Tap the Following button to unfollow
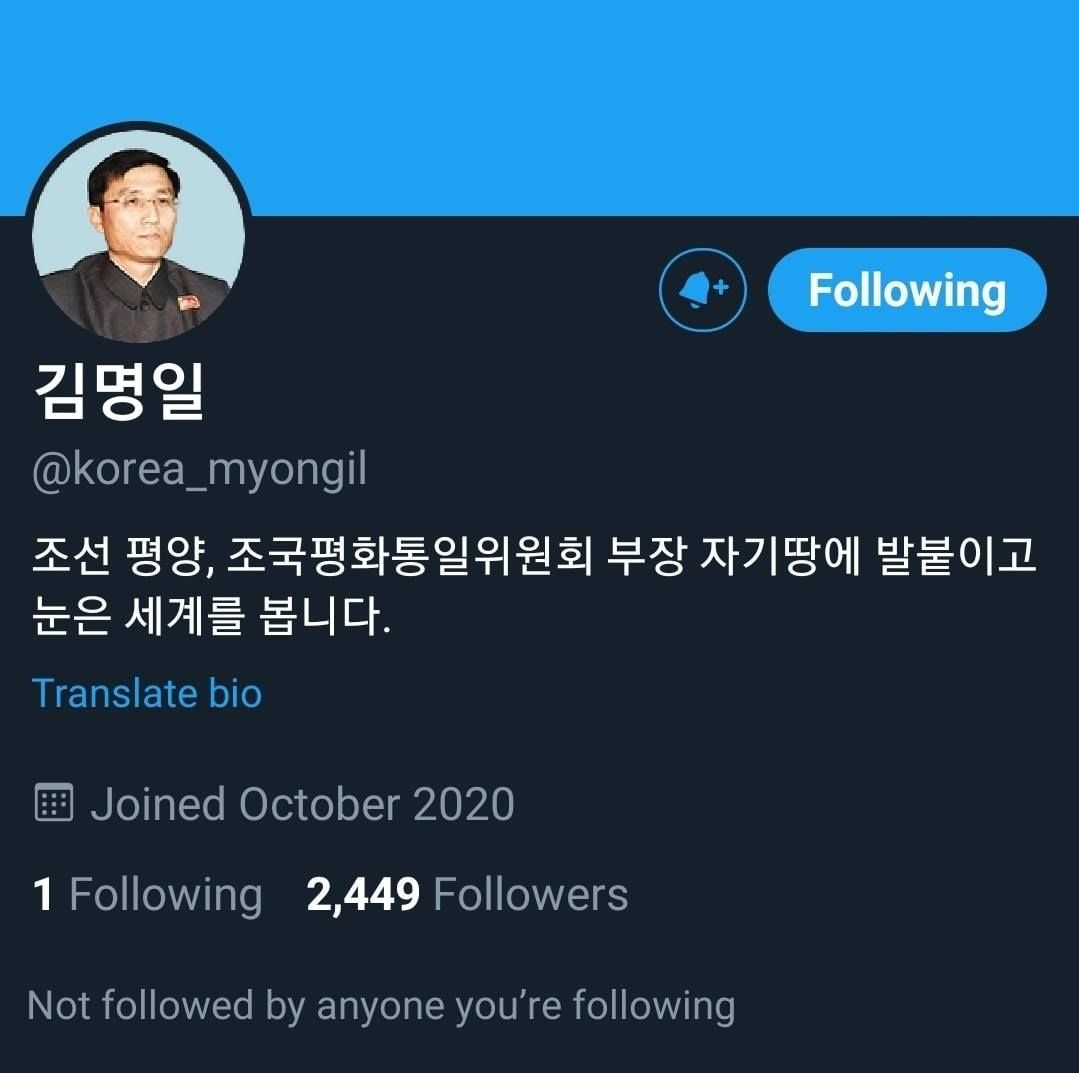This screenshot has width=1079, height=1073. pyautogui.click(x=906, y=290)
